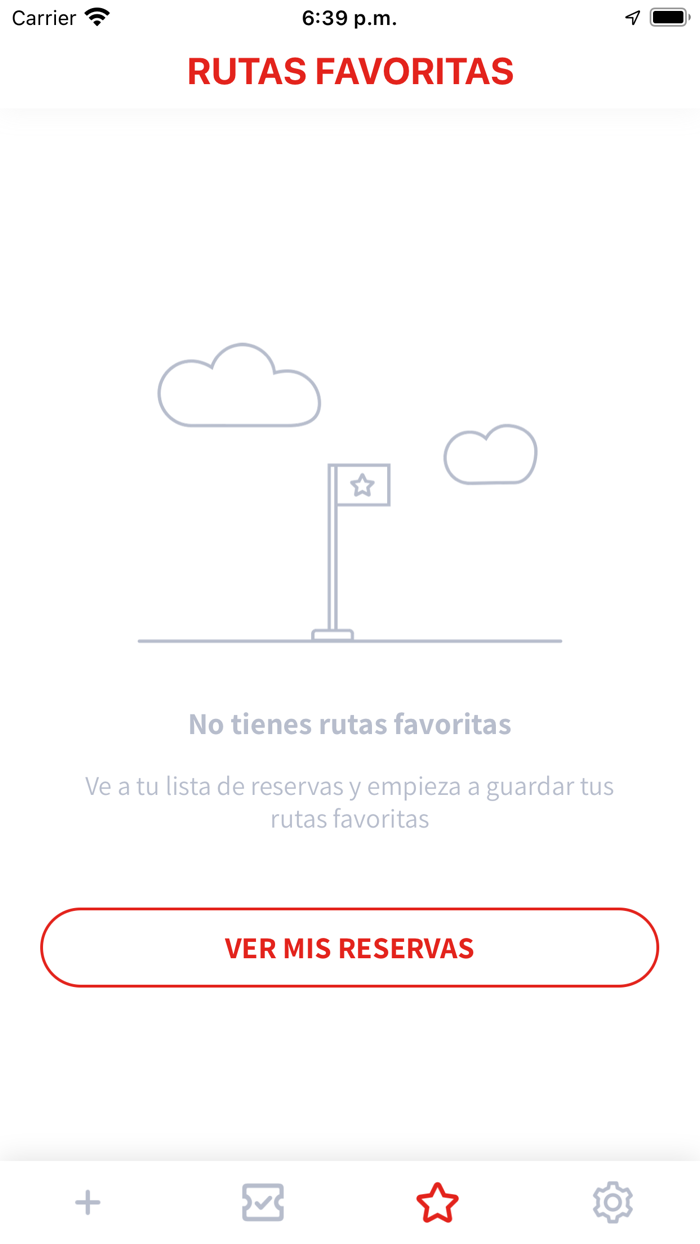Viewport: 700px width, 1244px height.
Task: Open the plus tab to add booking
Action: tap(88, 1202)
